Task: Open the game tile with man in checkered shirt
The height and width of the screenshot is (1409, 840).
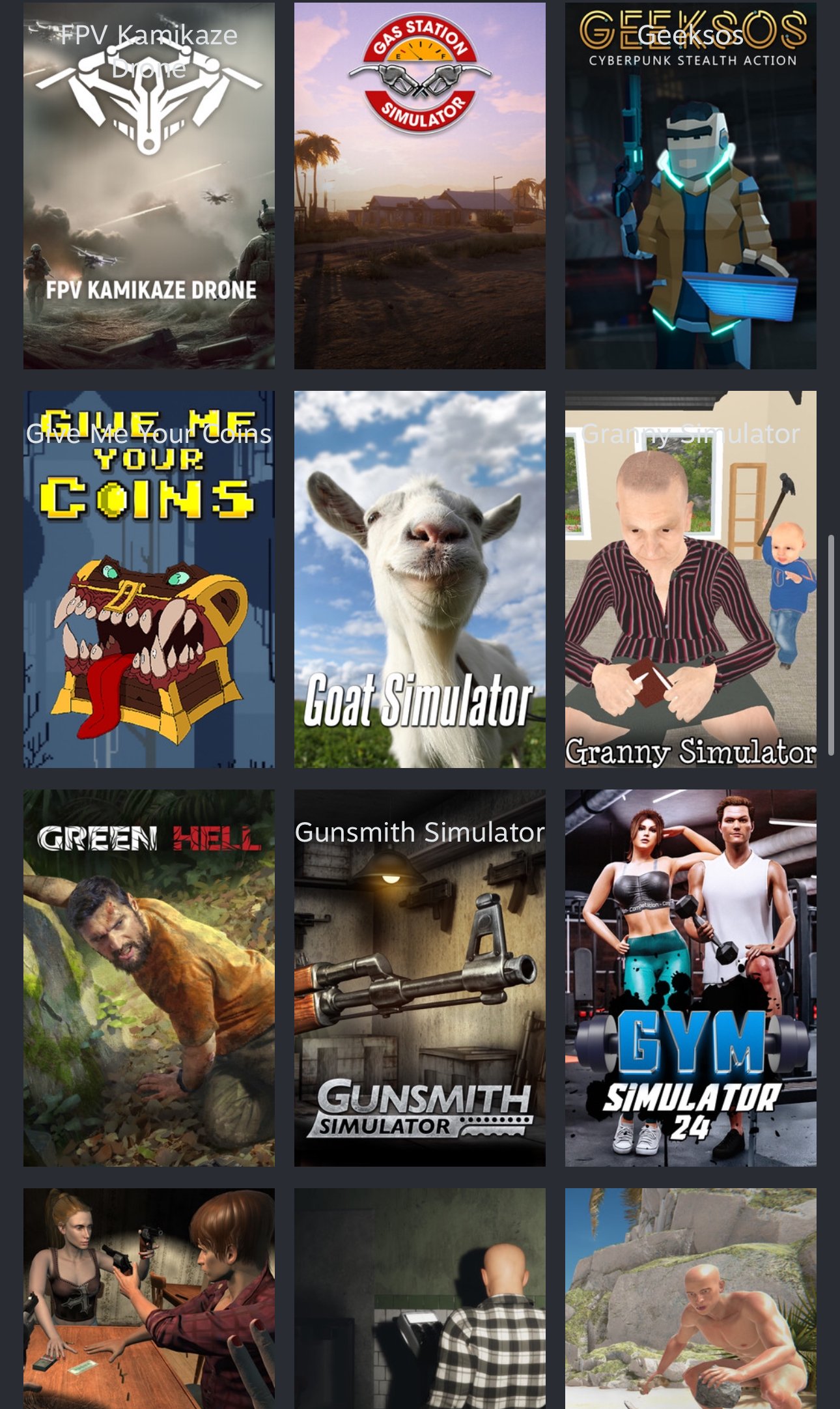Action: [419, 1300]
